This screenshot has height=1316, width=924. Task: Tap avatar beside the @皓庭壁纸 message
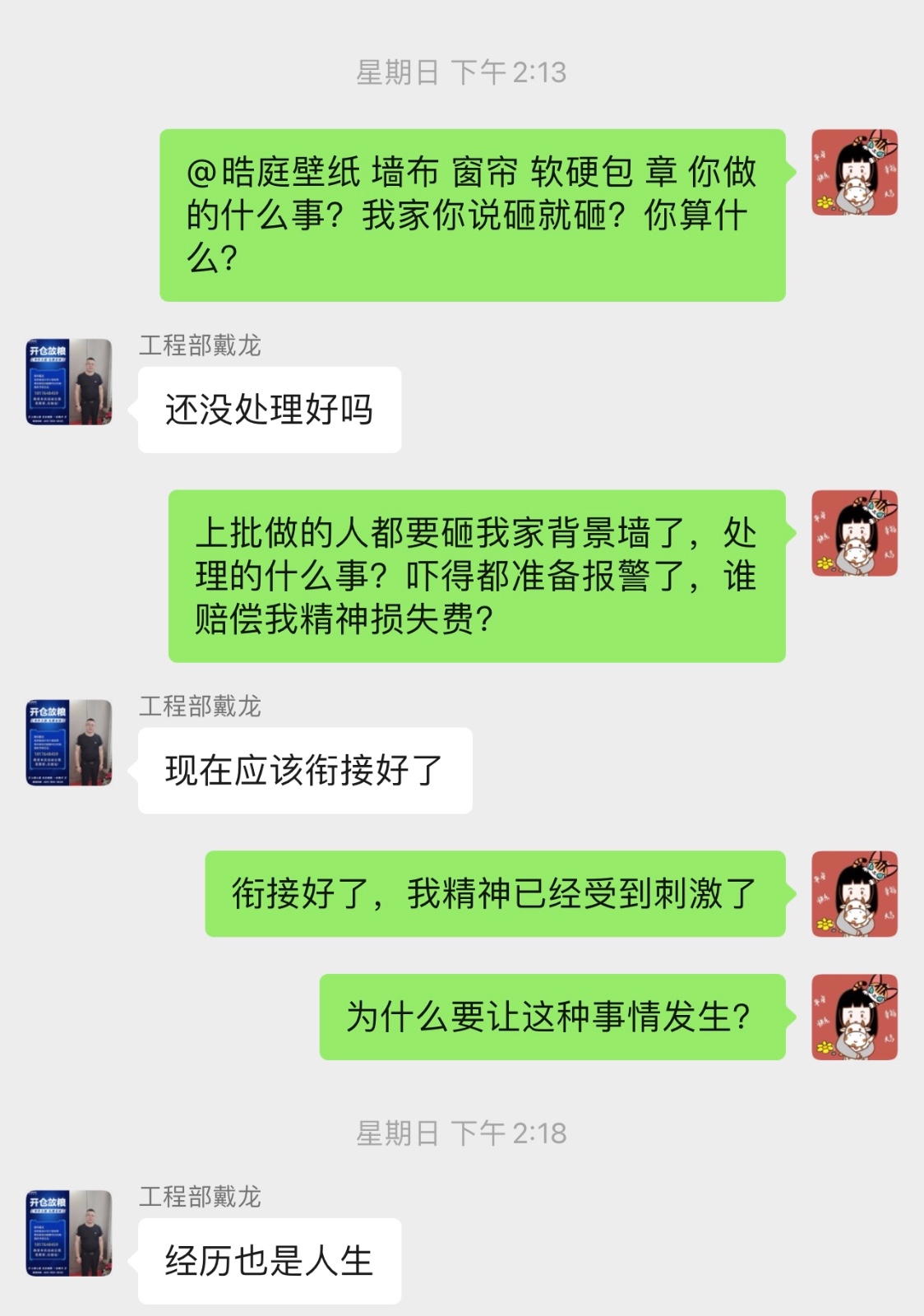click(x=854, y=173)
